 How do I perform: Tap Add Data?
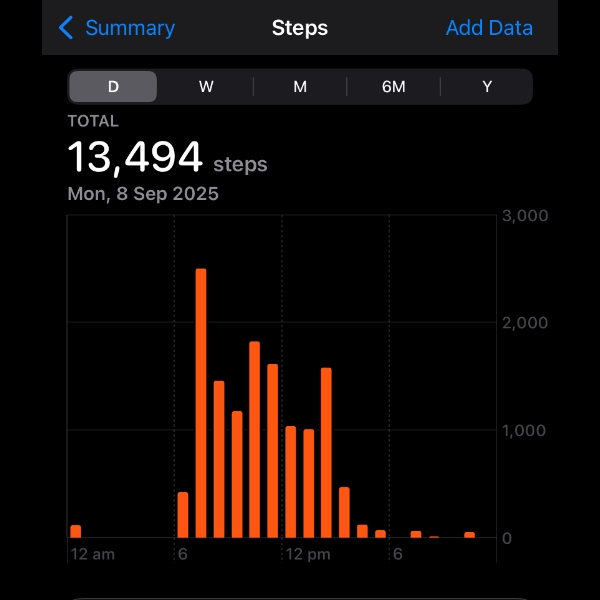pyautogui.click(x=489, y=28)
